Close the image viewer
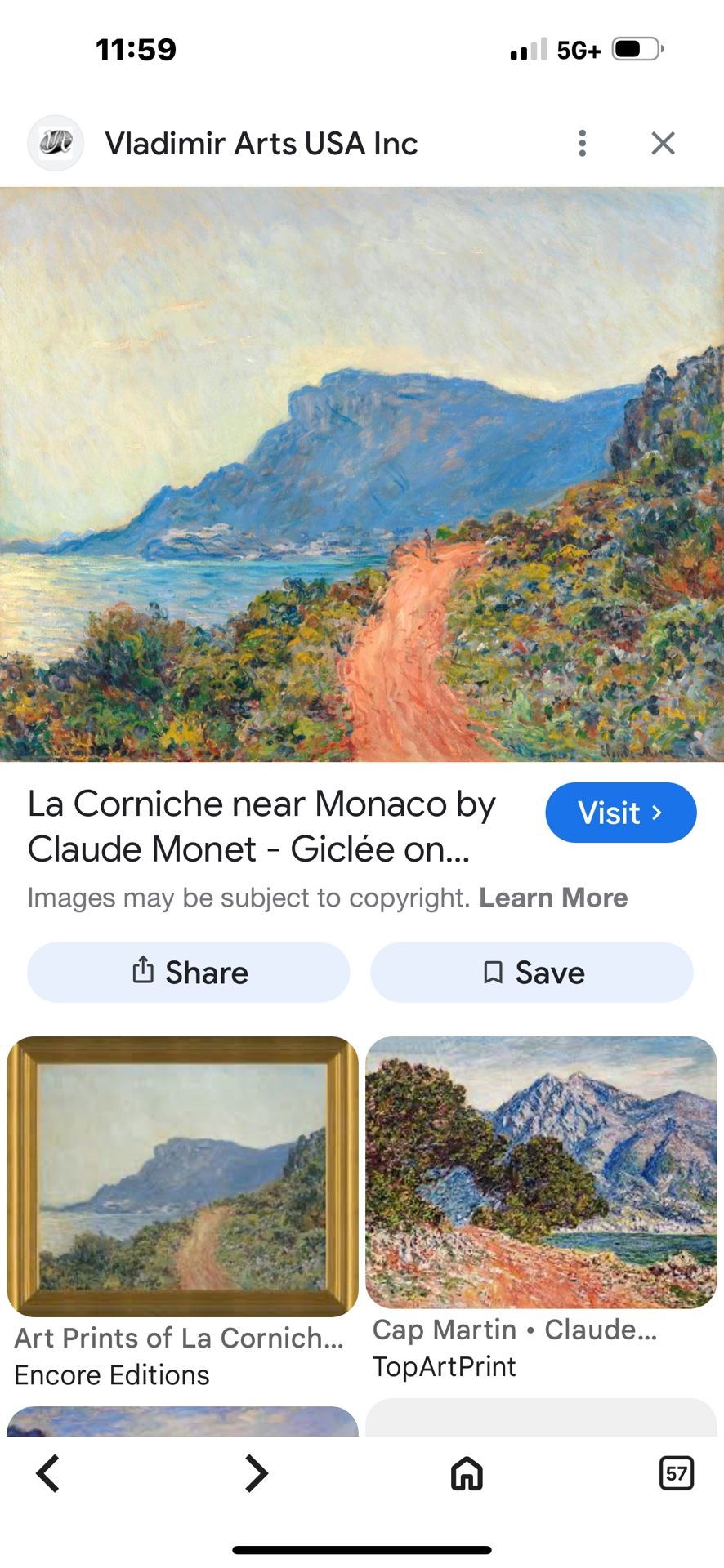 click(663, 144)
